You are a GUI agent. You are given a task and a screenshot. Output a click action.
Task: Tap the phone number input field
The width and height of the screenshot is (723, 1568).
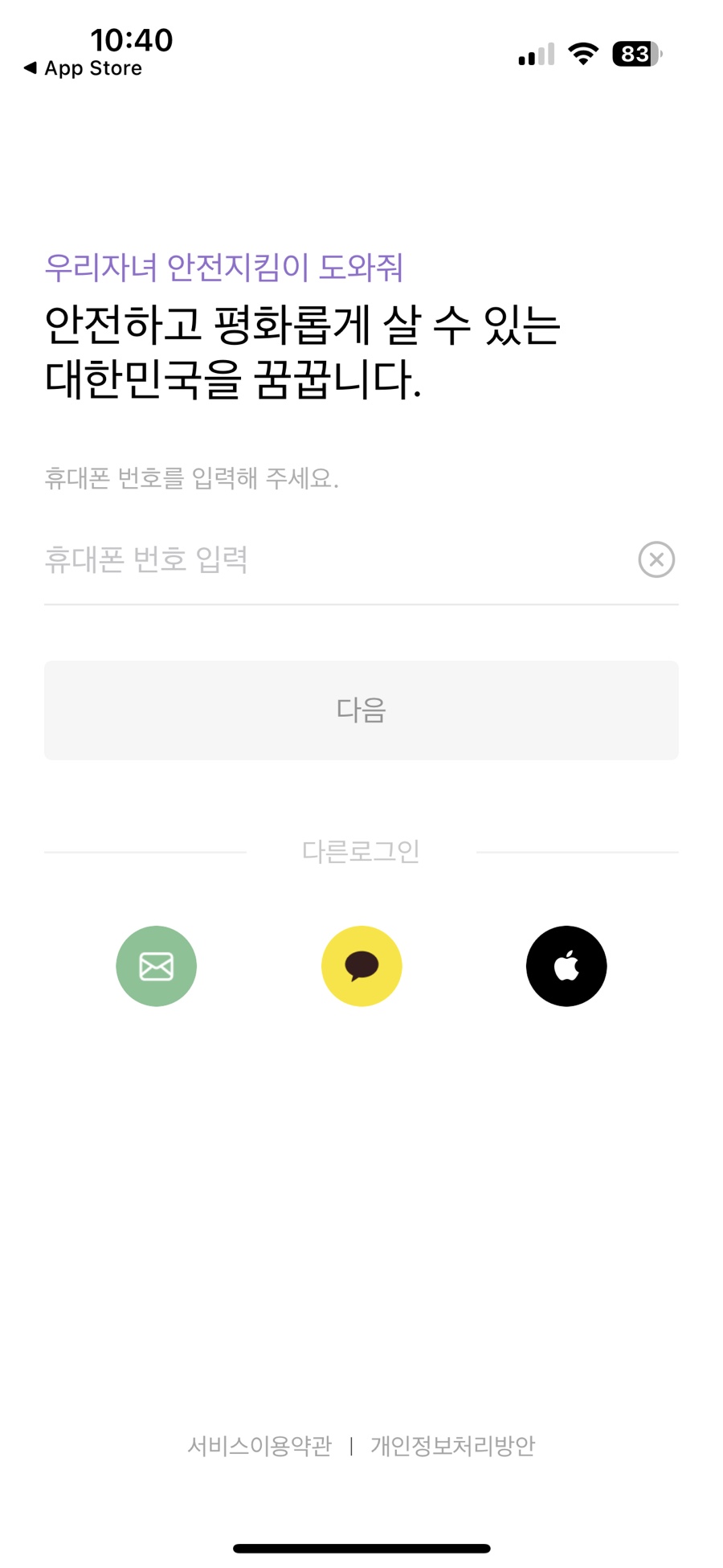pos(337,559)
